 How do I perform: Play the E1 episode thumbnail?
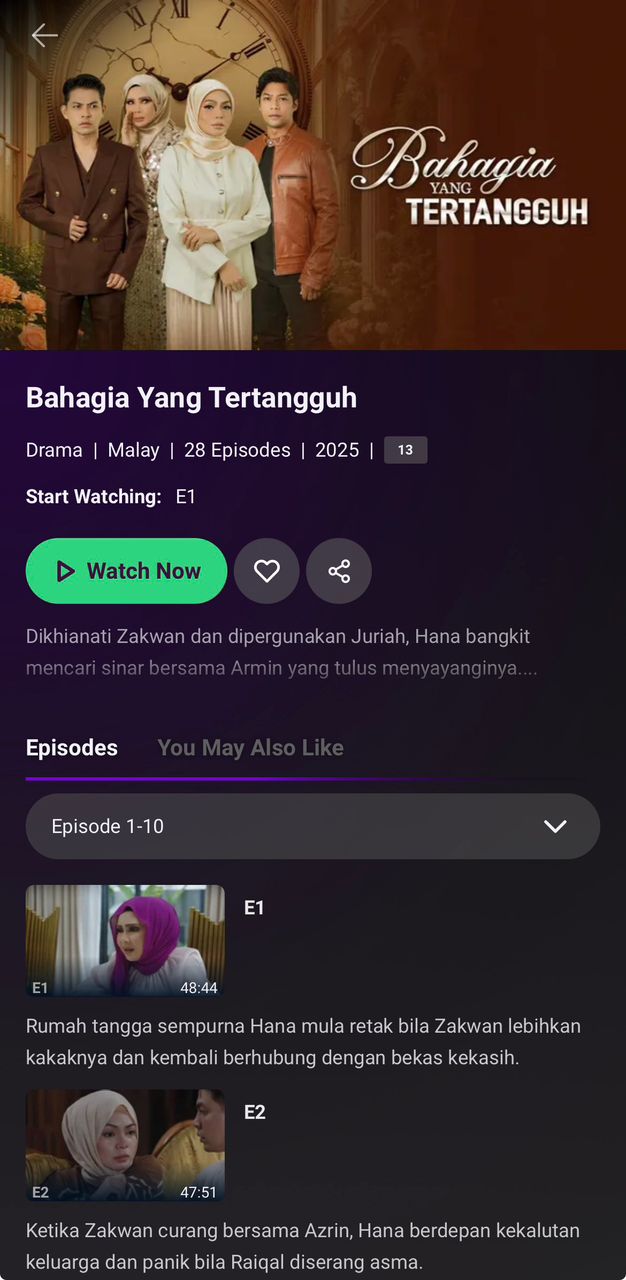(125, 941)
